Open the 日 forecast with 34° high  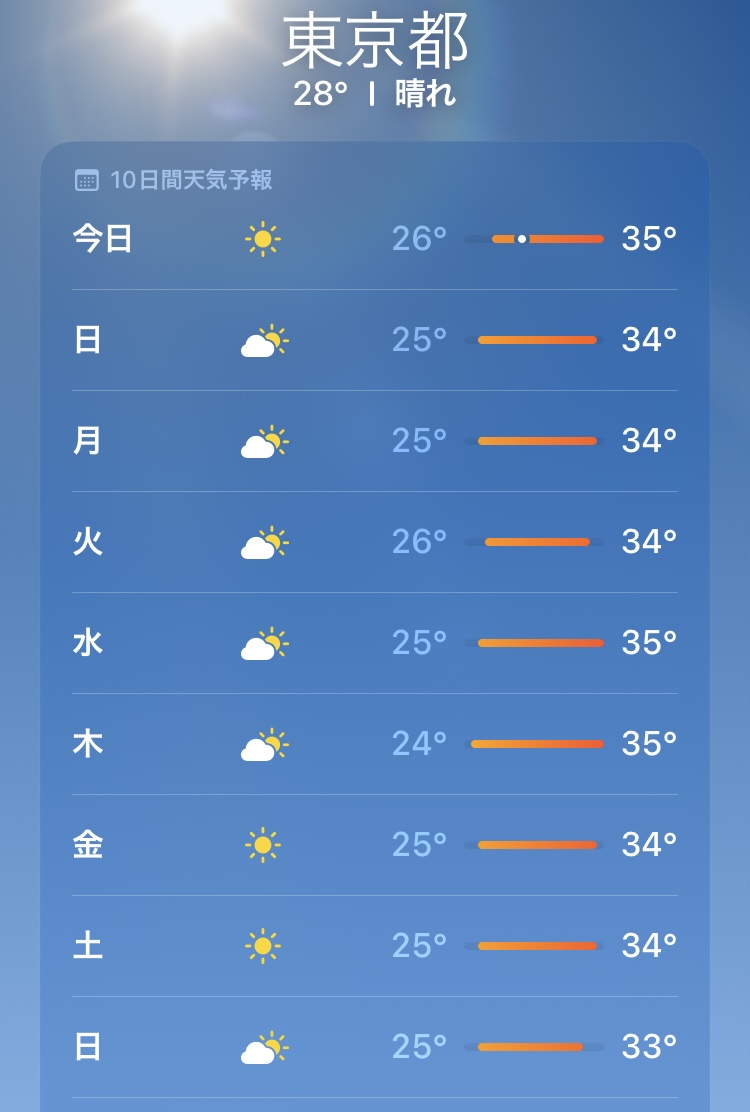pos(374,340)
